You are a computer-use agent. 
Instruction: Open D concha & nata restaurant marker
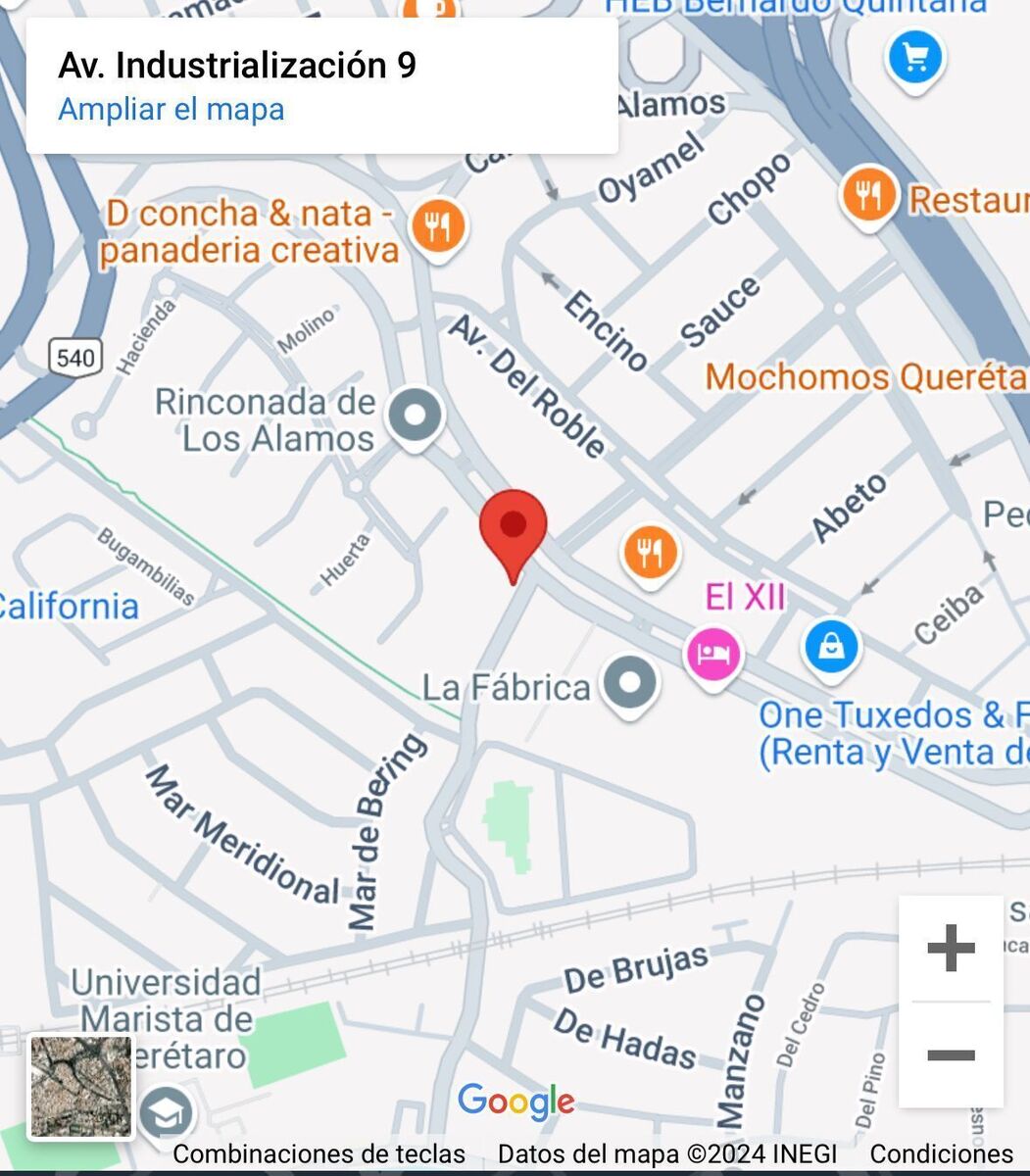point(438,227)
